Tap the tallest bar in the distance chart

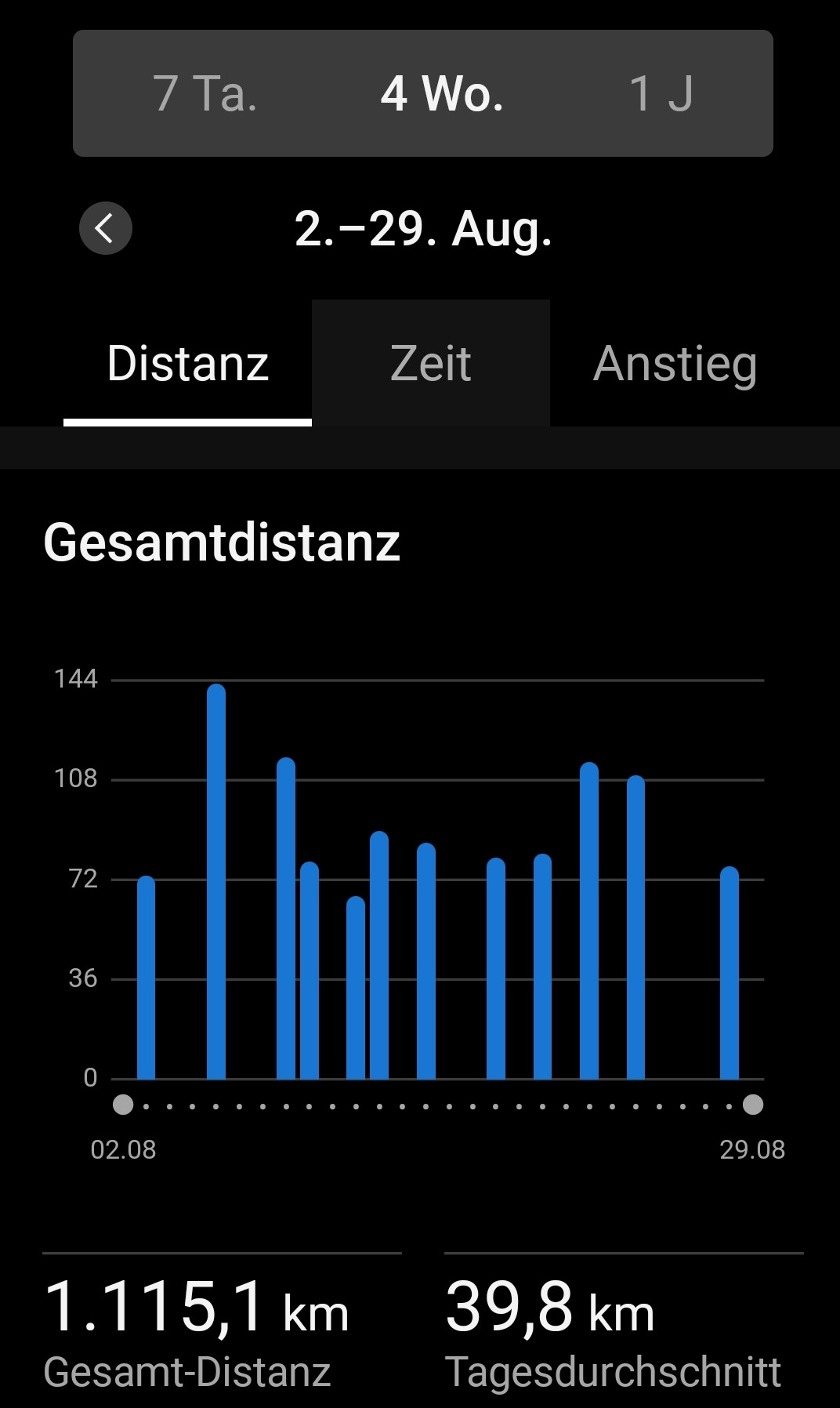point(216,881)
